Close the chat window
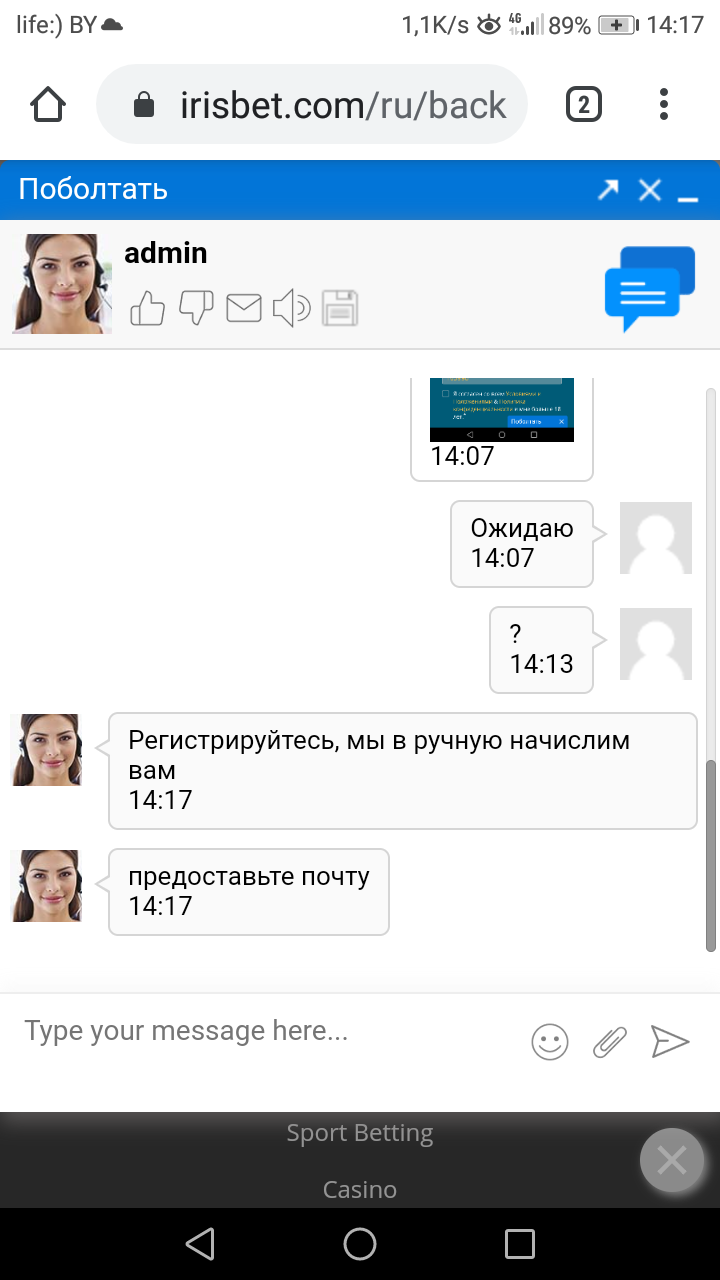The height and width of the screenshot is (1280, 720). coord(650,190)
